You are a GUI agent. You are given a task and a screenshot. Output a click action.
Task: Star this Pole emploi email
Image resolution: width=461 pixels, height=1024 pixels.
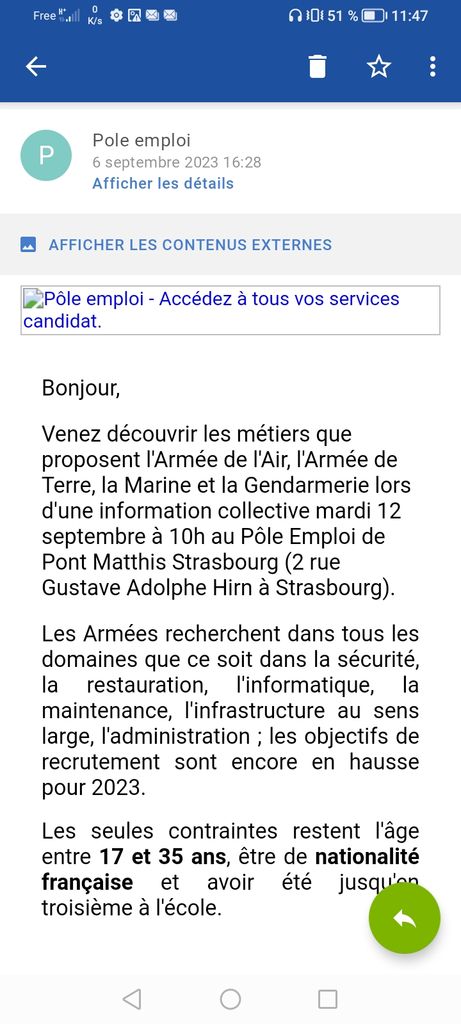click(379, 66)
